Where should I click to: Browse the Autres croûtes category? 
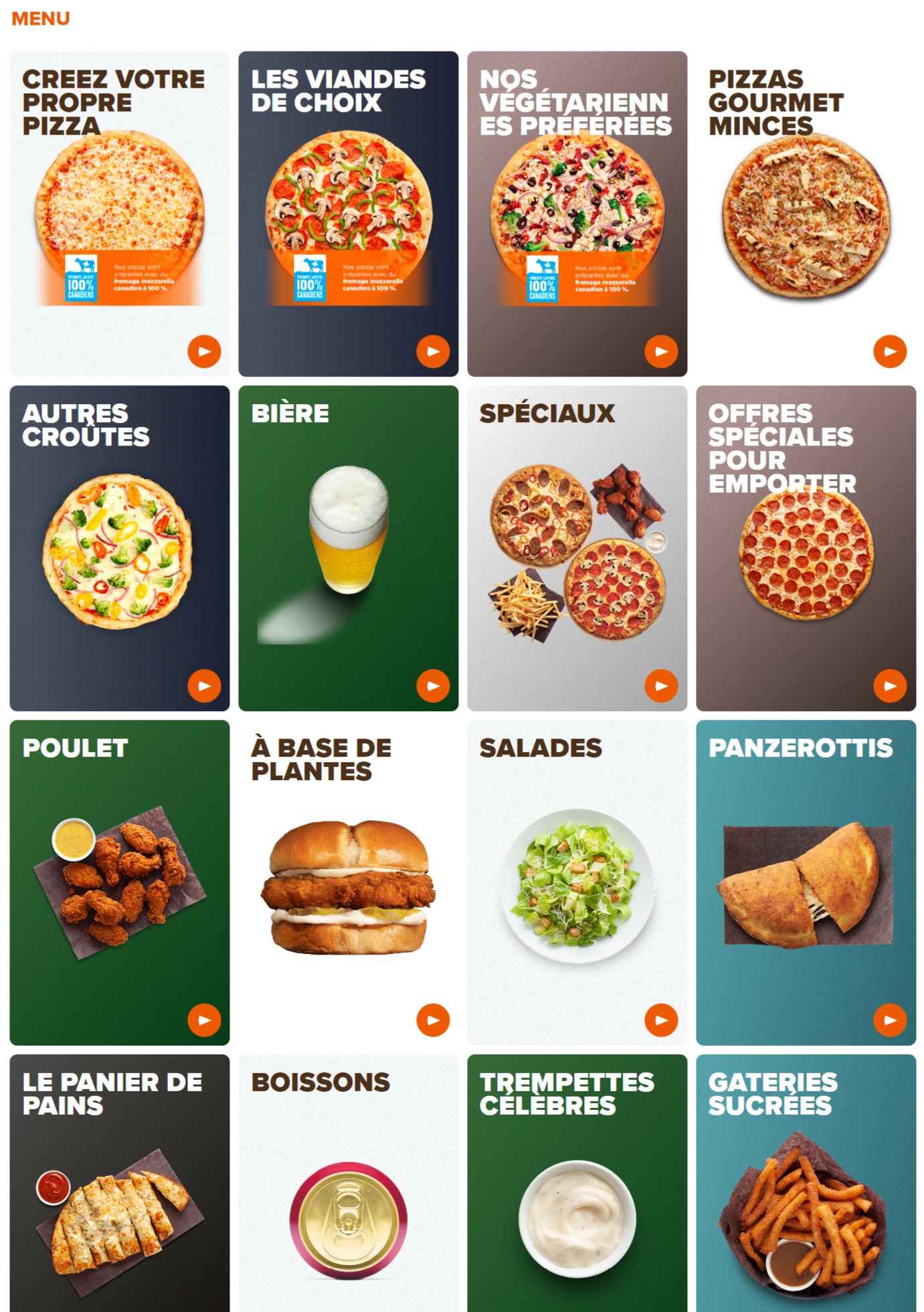pos(120,549)
